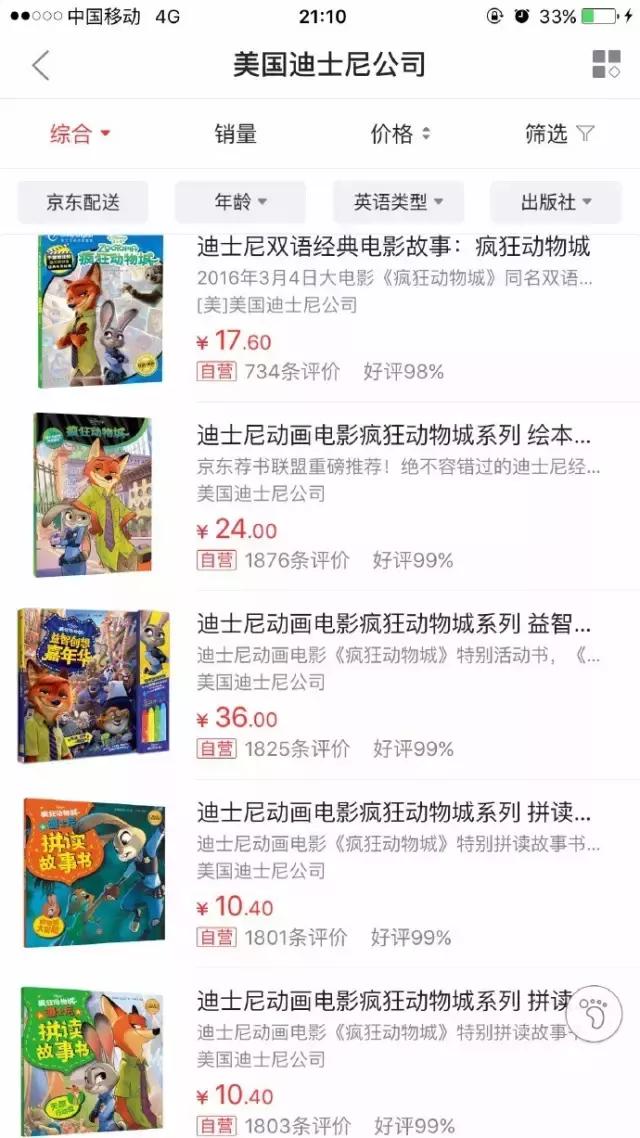The height and width of the screenshot is (1138, 640).
Task: Open the 拼读 book with 1803条评价
Action: coord(380,1000)
